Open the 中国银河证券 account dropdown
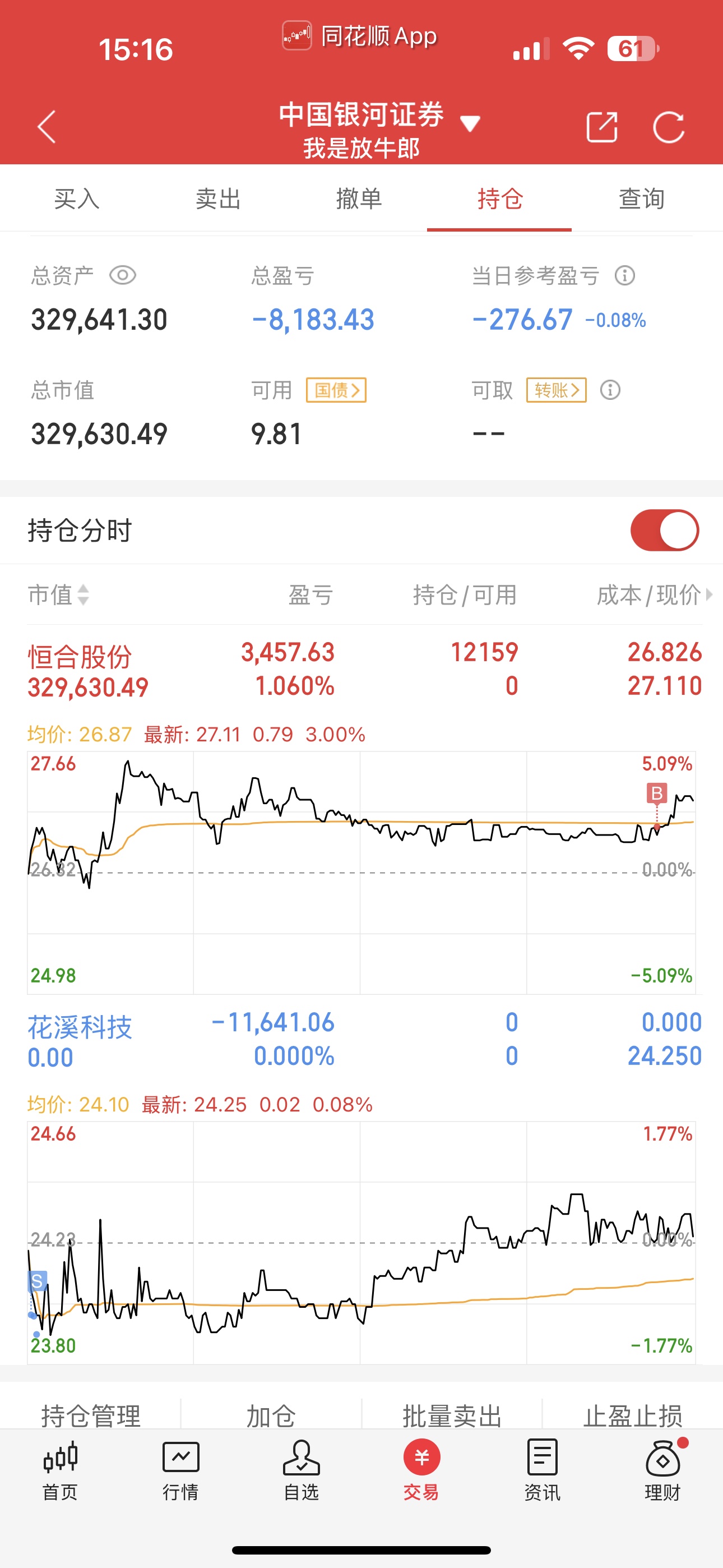 pyautogui.click(x=469, y=123)
